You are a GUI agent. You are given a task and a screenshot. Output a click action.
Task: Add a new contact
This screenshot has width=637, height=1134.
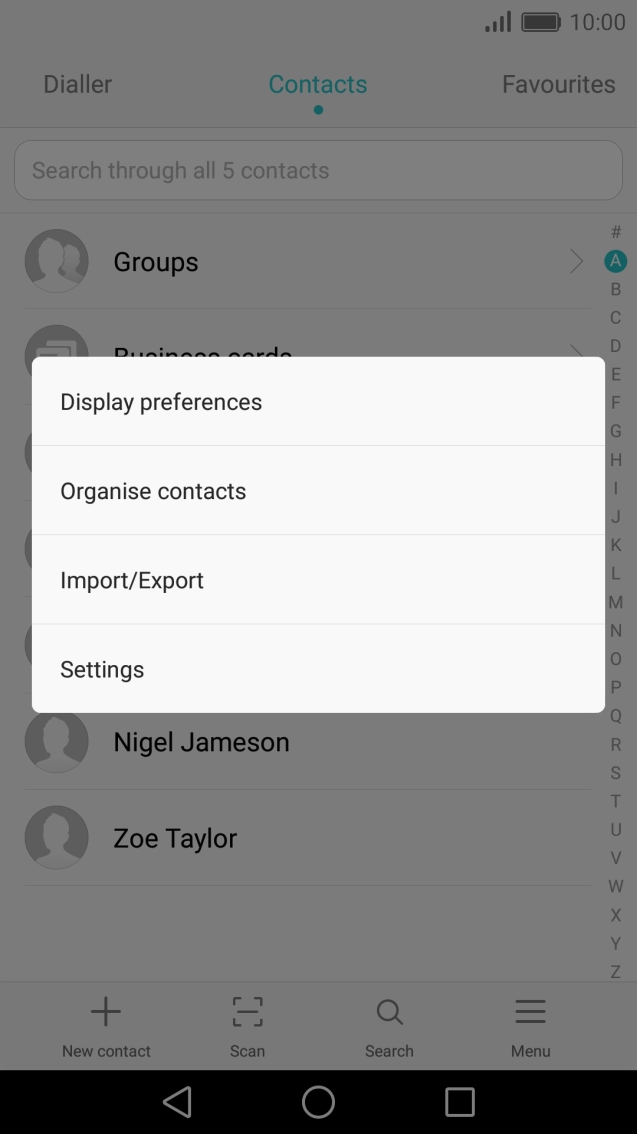coord(106,1026)
